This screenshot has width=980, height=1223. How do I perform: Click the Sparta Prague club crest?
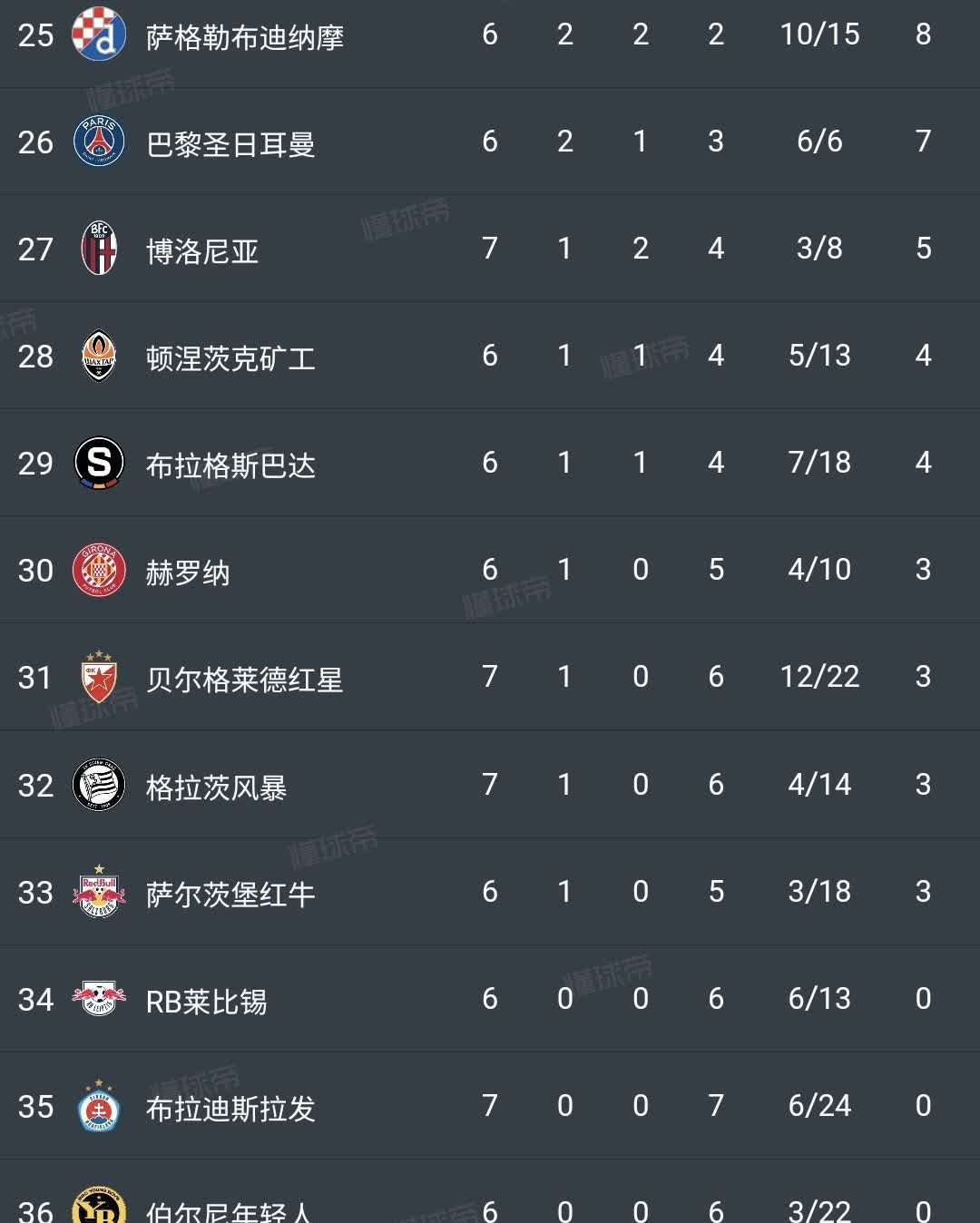pos(99,463)
